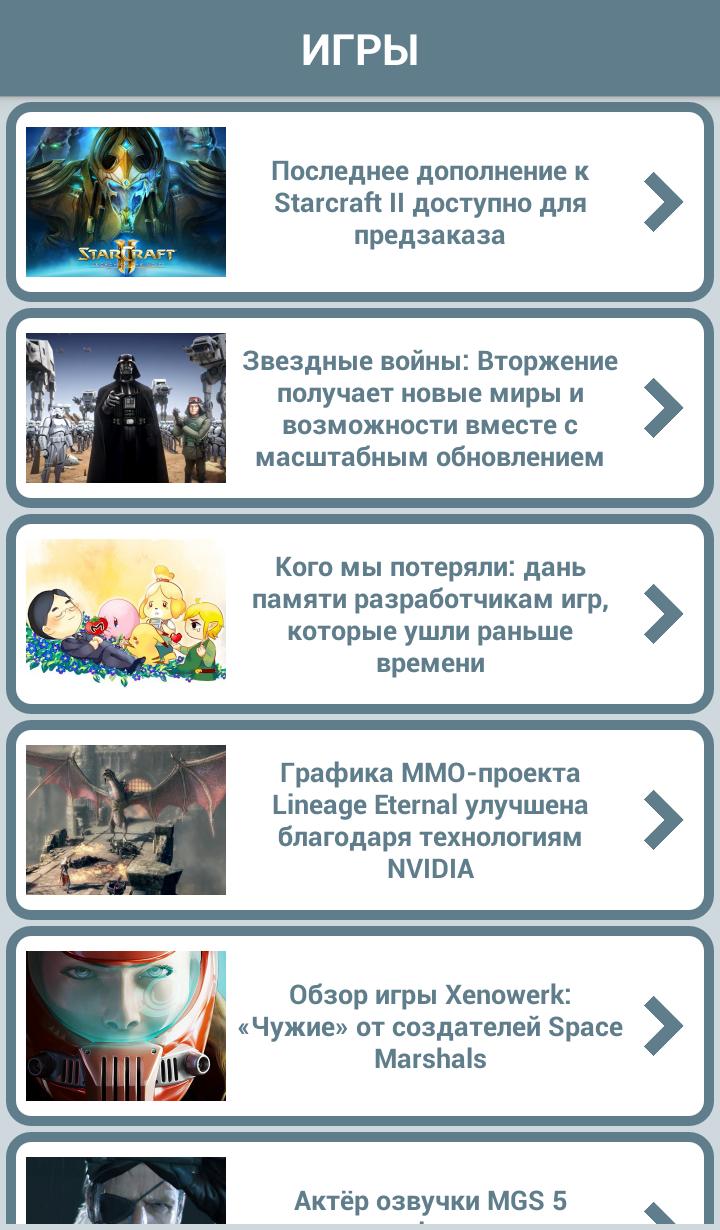The height and width of the screenshot is (1230, 720).
Task: Open the article about the MGS 5 voice actor
Action: click(x=430, y=1200)
